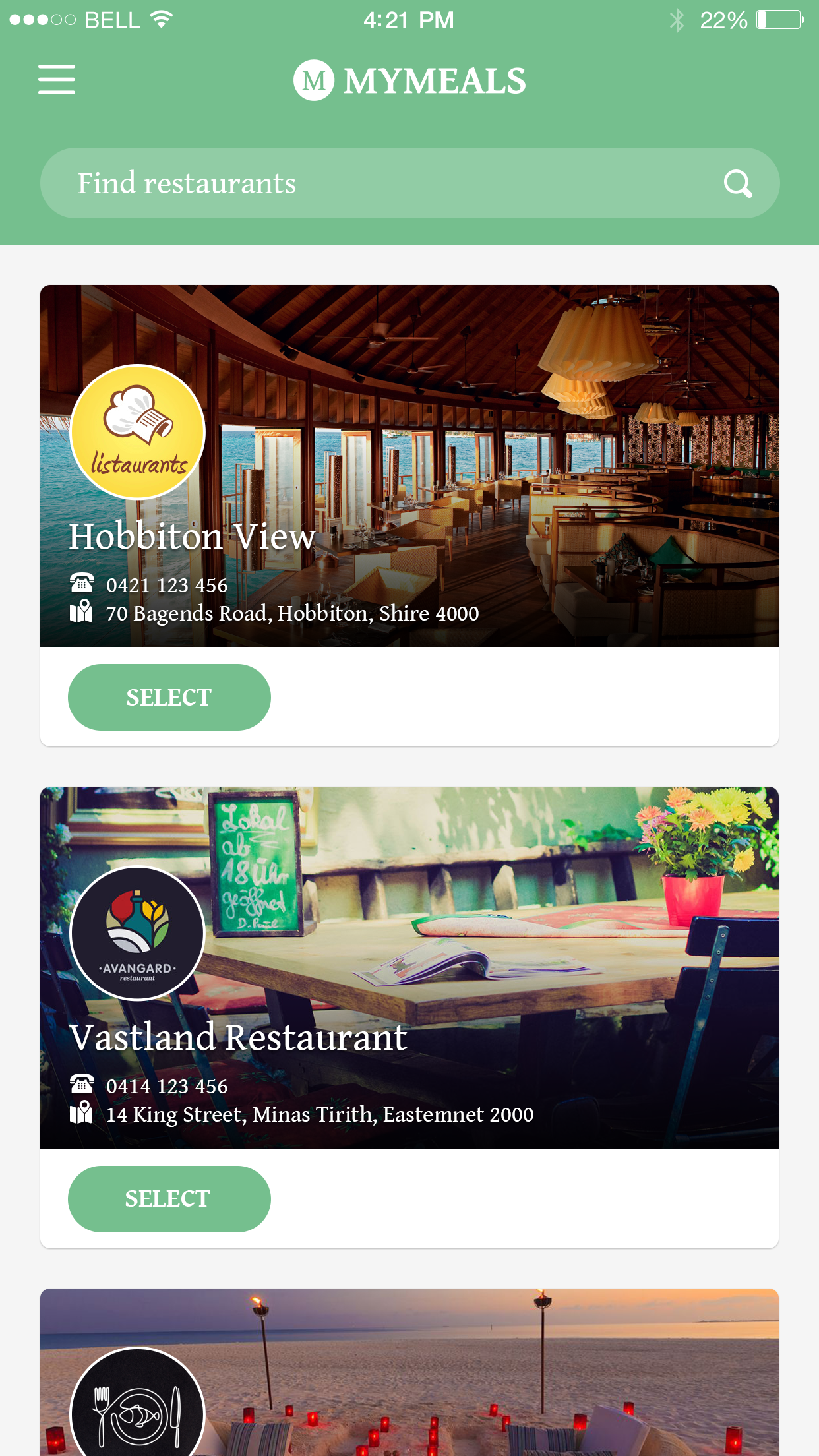This screenshot has width=819, height=1456.
Task: Click the phone icon next to 0414 123 456
Action: coord(82,1085)
